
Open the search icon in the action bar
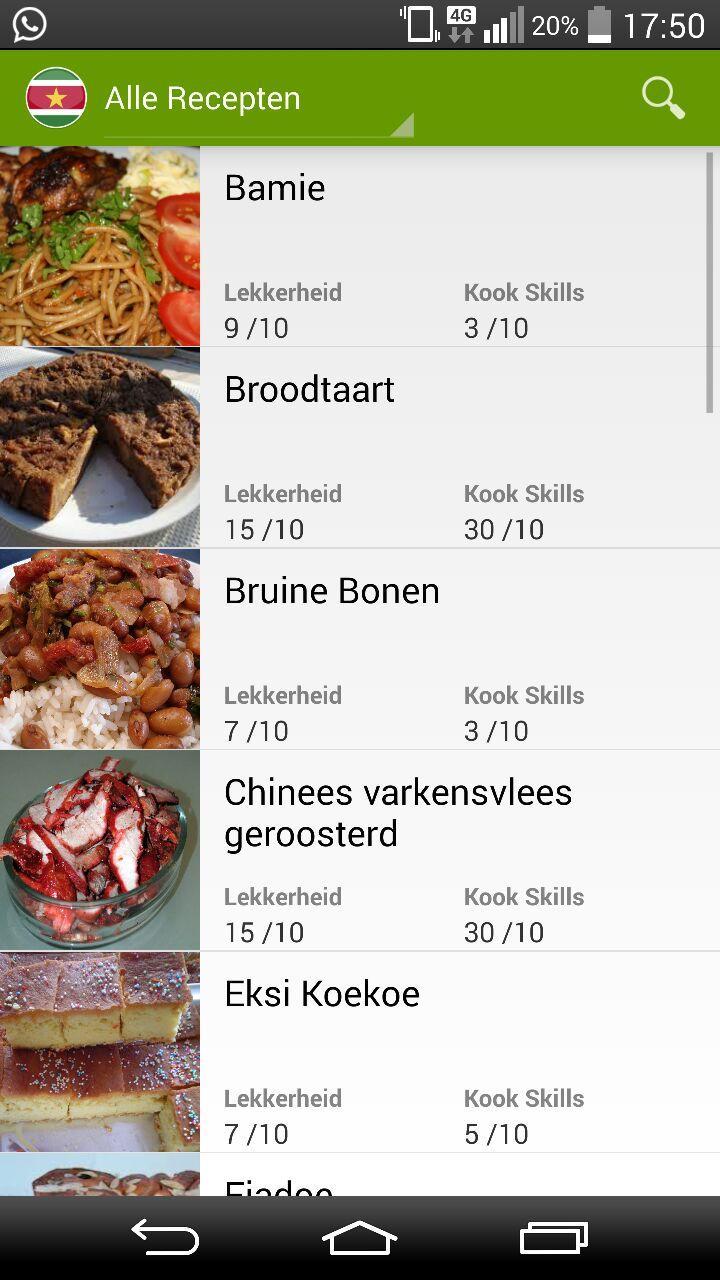click(x=662, y=97)
